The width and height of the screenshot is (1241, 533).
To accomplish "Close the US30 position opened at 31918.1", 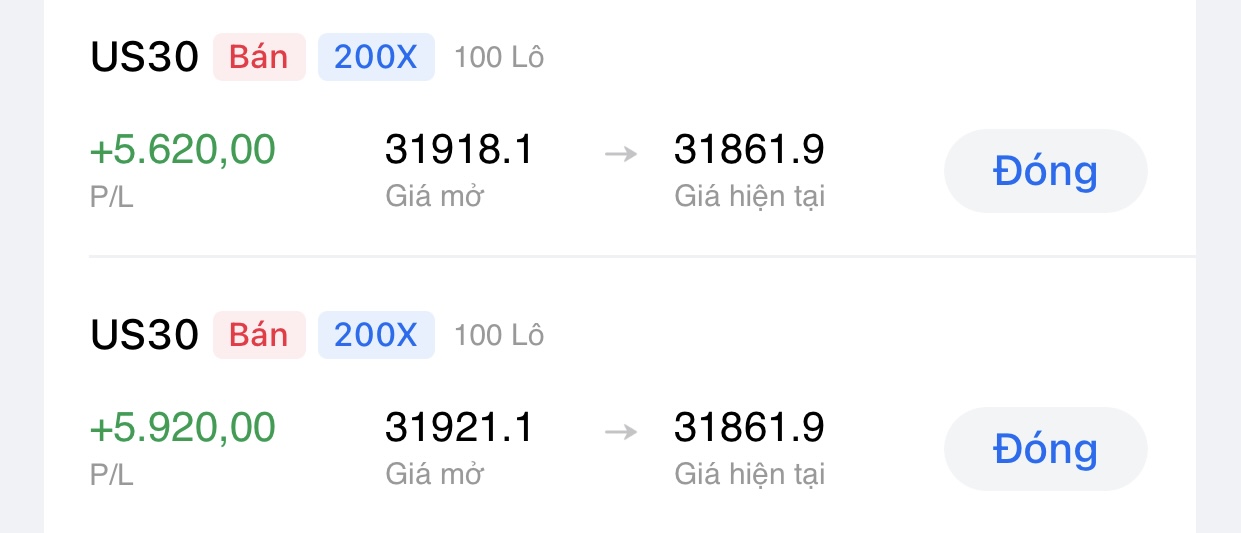I will tap(1045, 171).
